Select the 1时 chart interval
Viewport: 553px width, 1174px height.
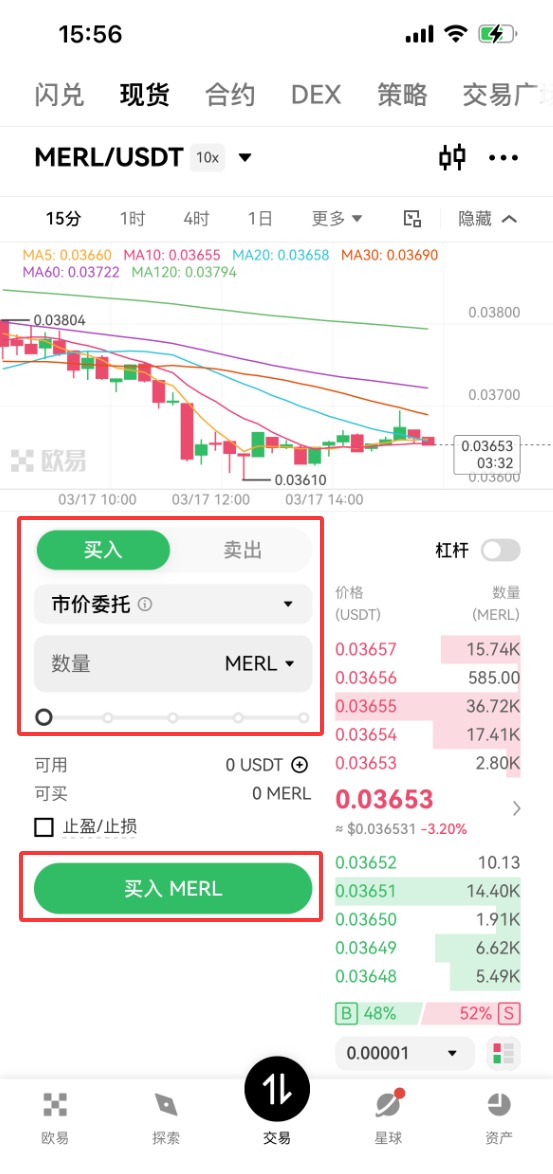coord(132,219)
